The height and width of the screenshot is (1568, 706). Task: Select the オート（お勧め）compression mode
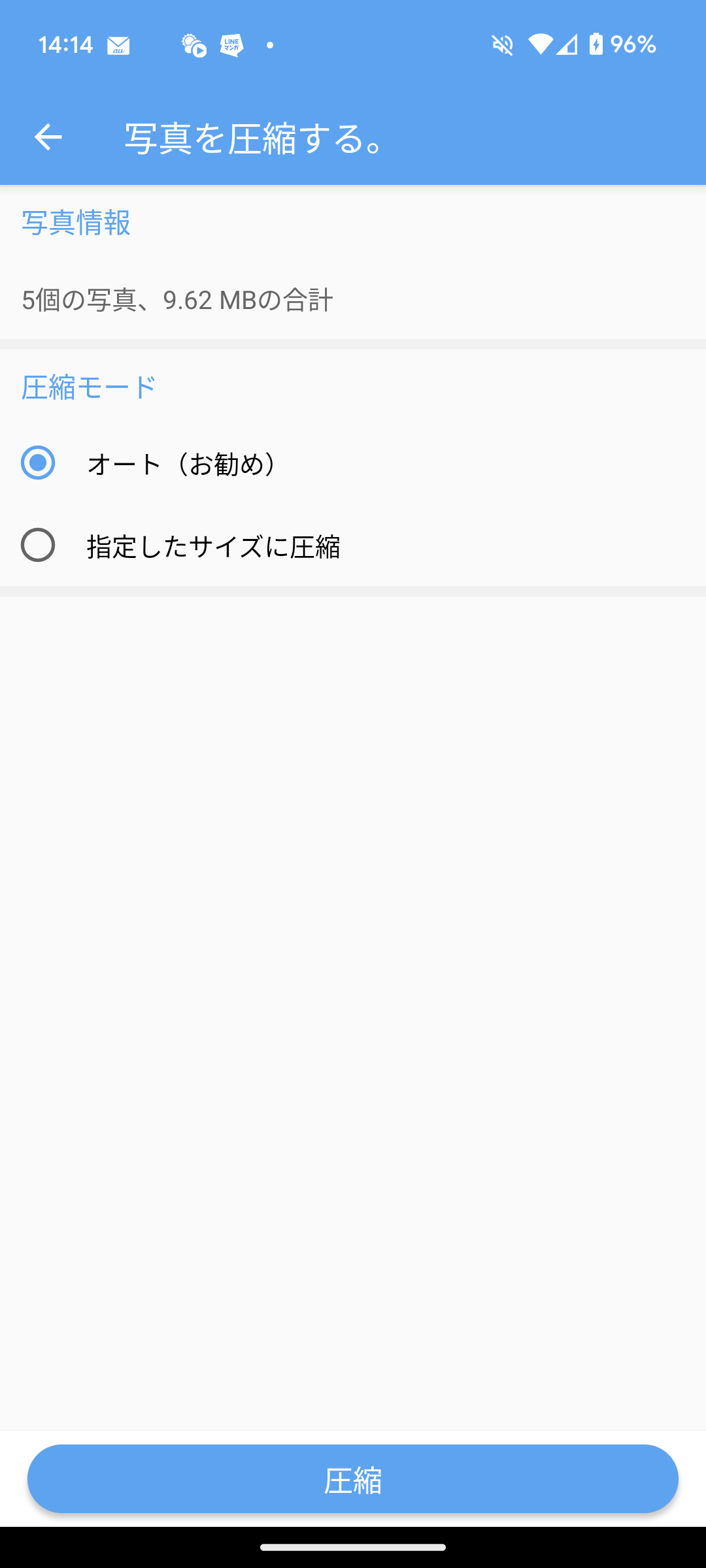click(353, 463)
